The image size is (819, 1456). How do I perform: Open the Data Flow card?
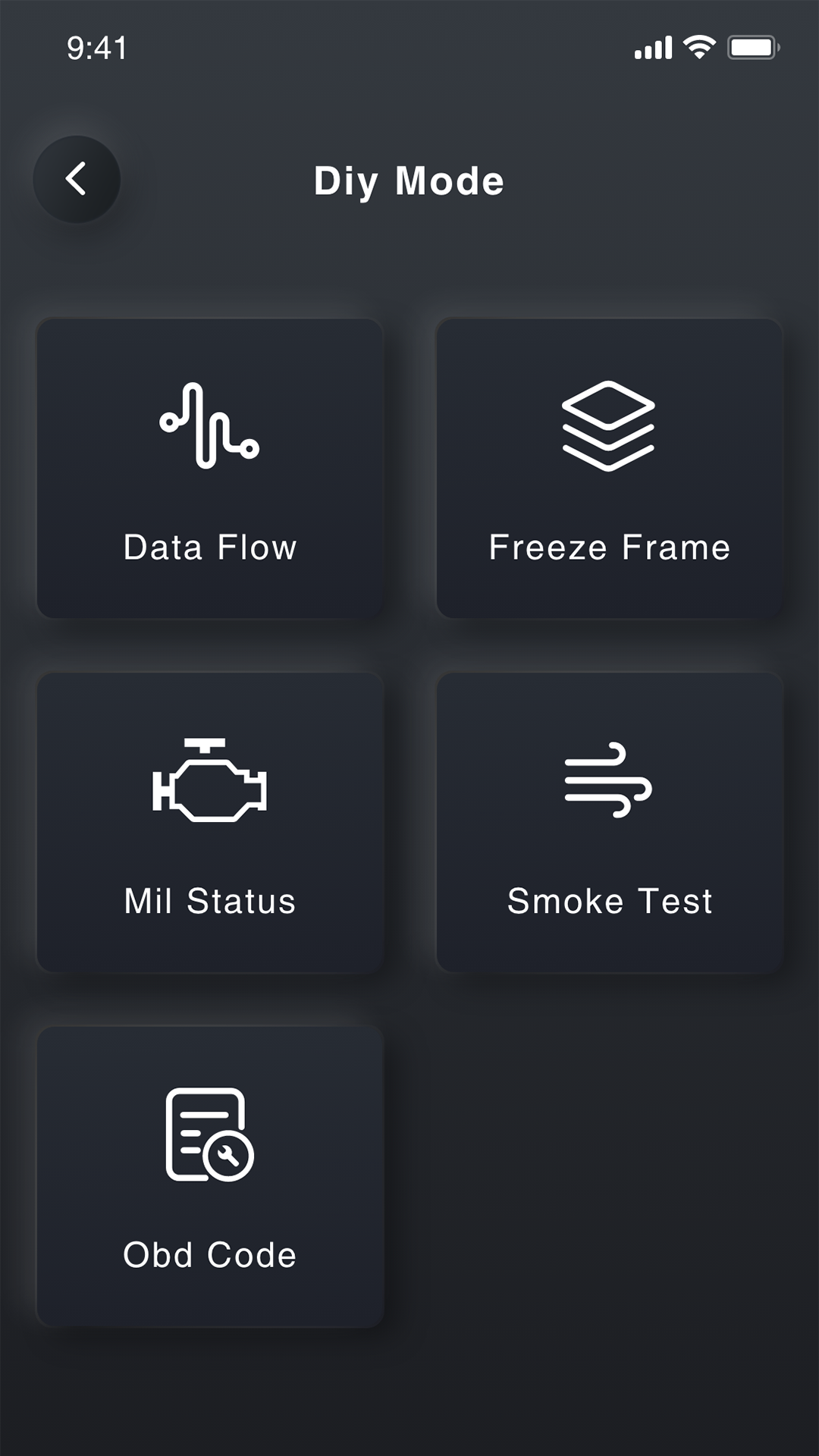click(210, 468)
